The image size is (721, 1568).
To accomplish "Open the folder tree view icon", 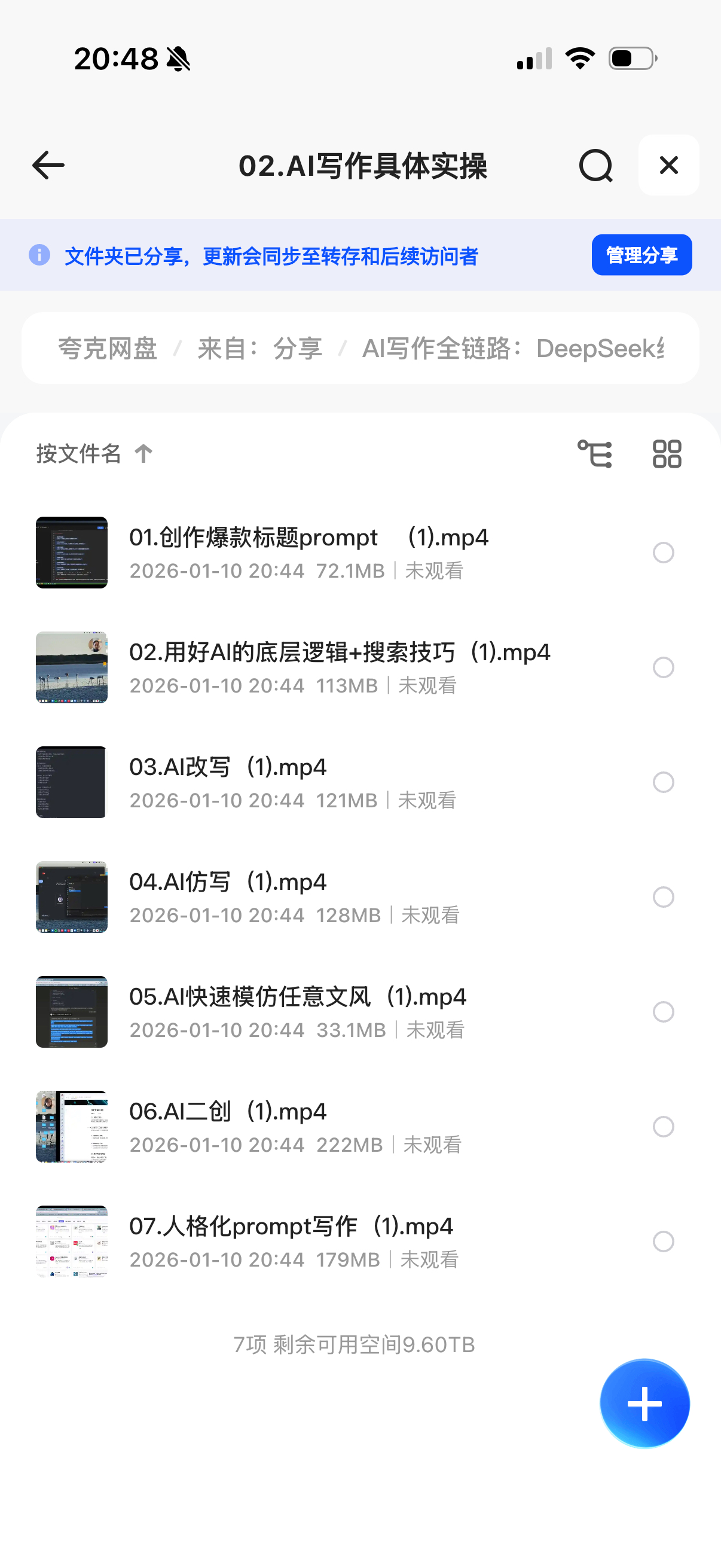I will [594, 454].
